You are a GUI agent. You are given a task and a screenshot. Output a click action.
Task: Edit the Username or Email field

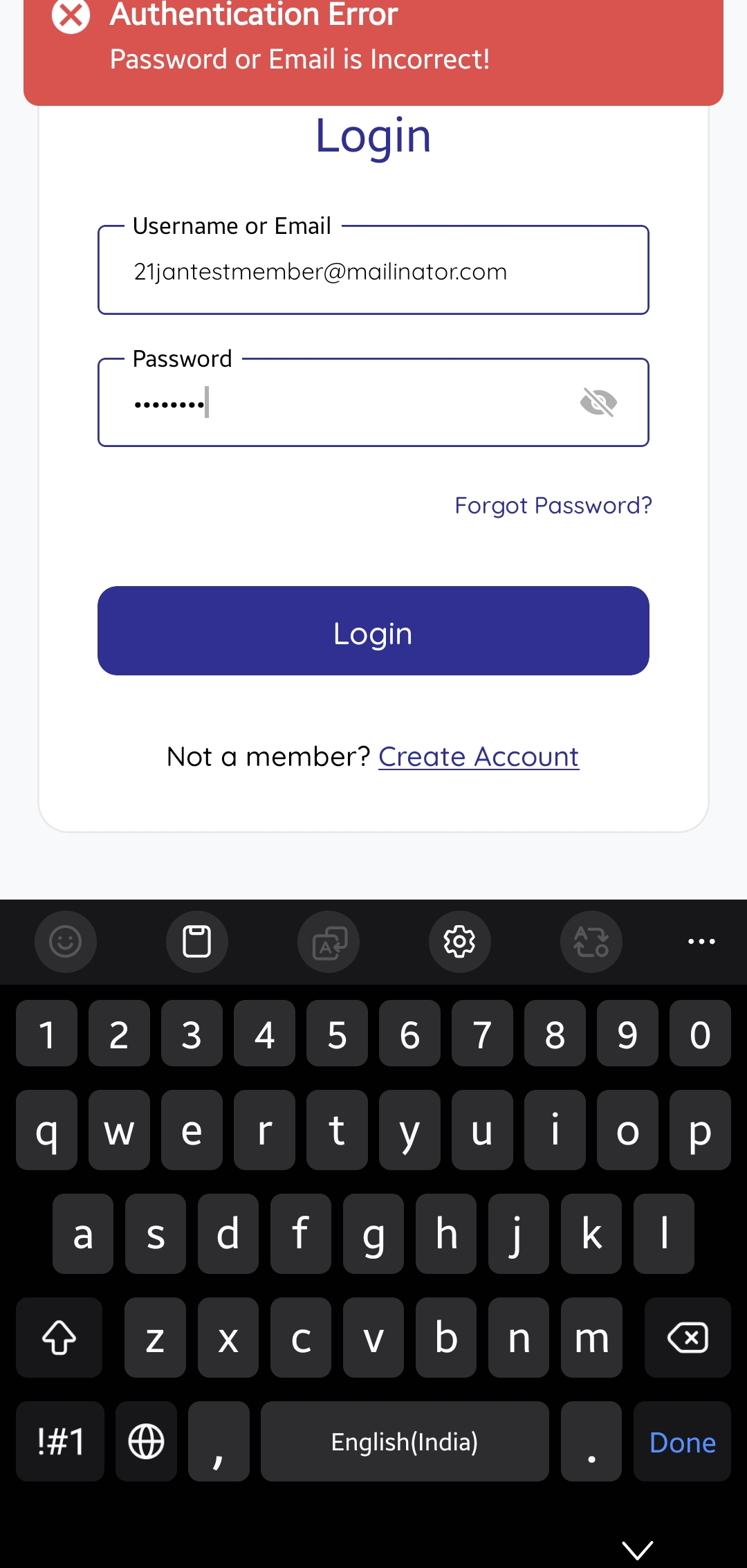coord(373,271)
